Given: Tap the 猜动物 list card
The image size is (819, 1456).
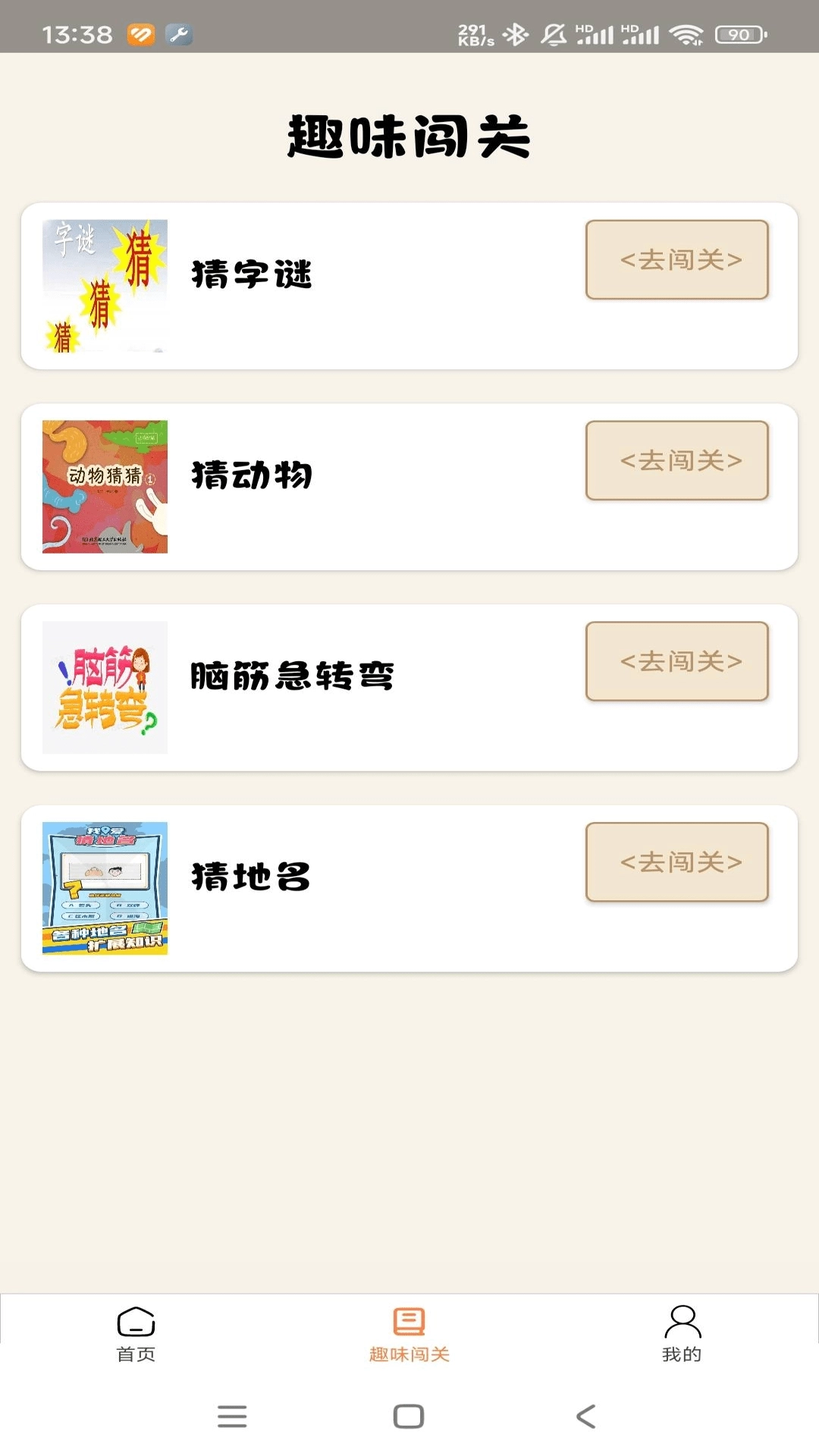Looking at the screenshot, I should [409, 485].
